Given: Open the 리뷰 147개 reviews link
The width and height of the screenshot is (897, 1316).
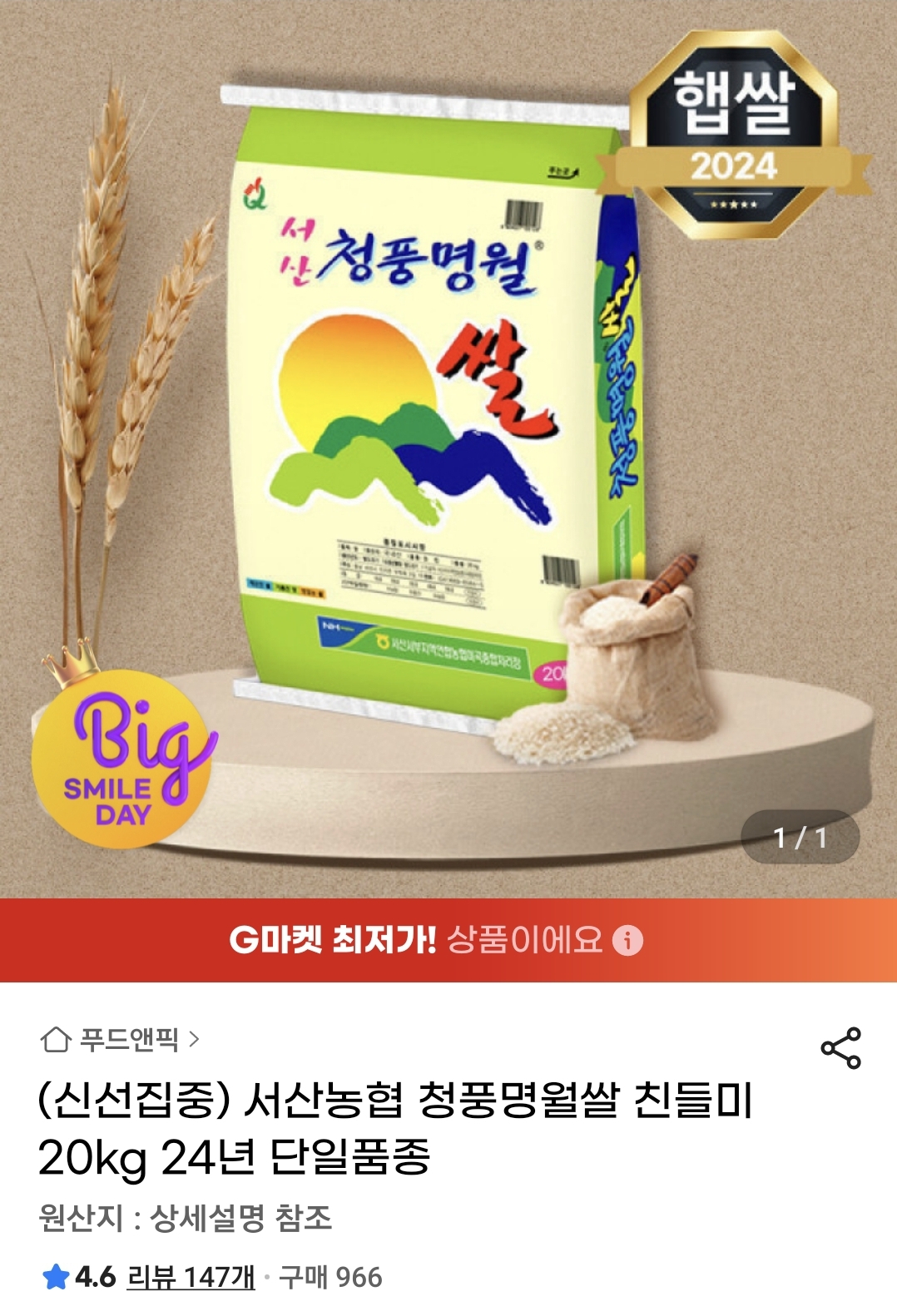Looking at the screenshot, I should 191,1277.
